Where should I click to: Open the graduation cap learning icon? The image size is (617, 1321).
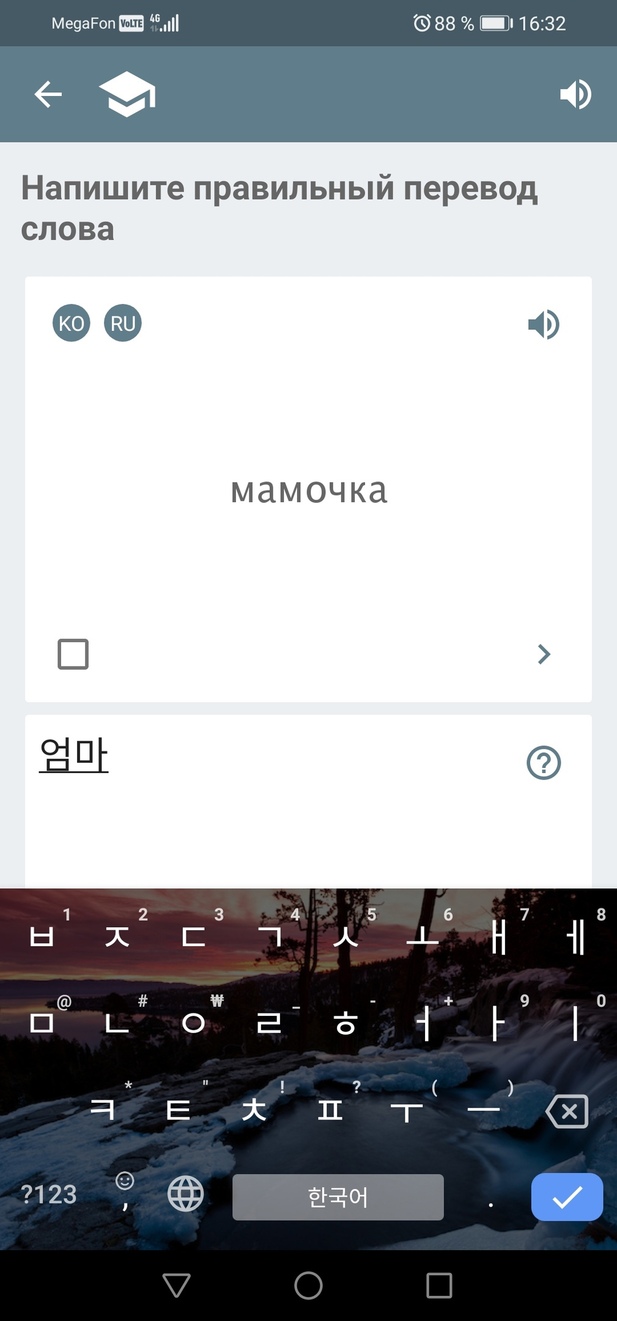click(127, 95)
